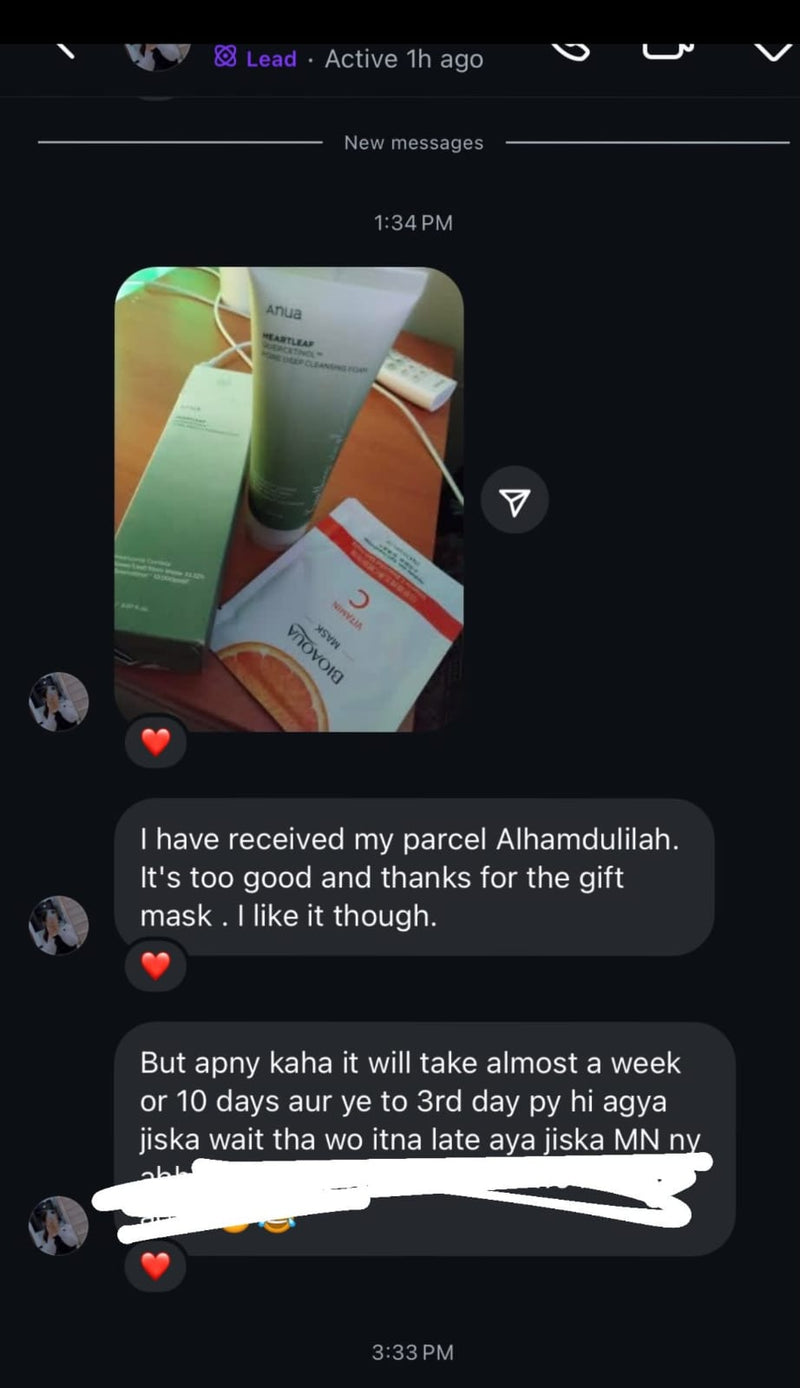800x1388 pixels.
Task: Tap the heart reaction under the parcel received message
Action: coord(155,965)
